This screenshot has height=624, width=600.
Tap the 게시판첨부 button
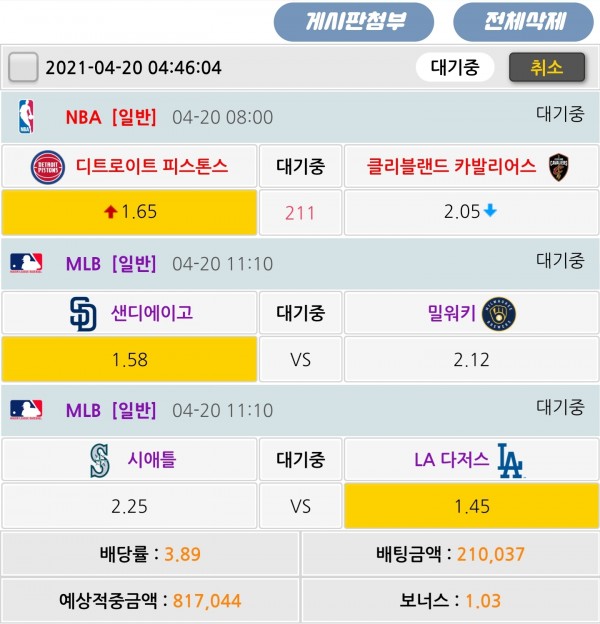click(x=354, y=21)
